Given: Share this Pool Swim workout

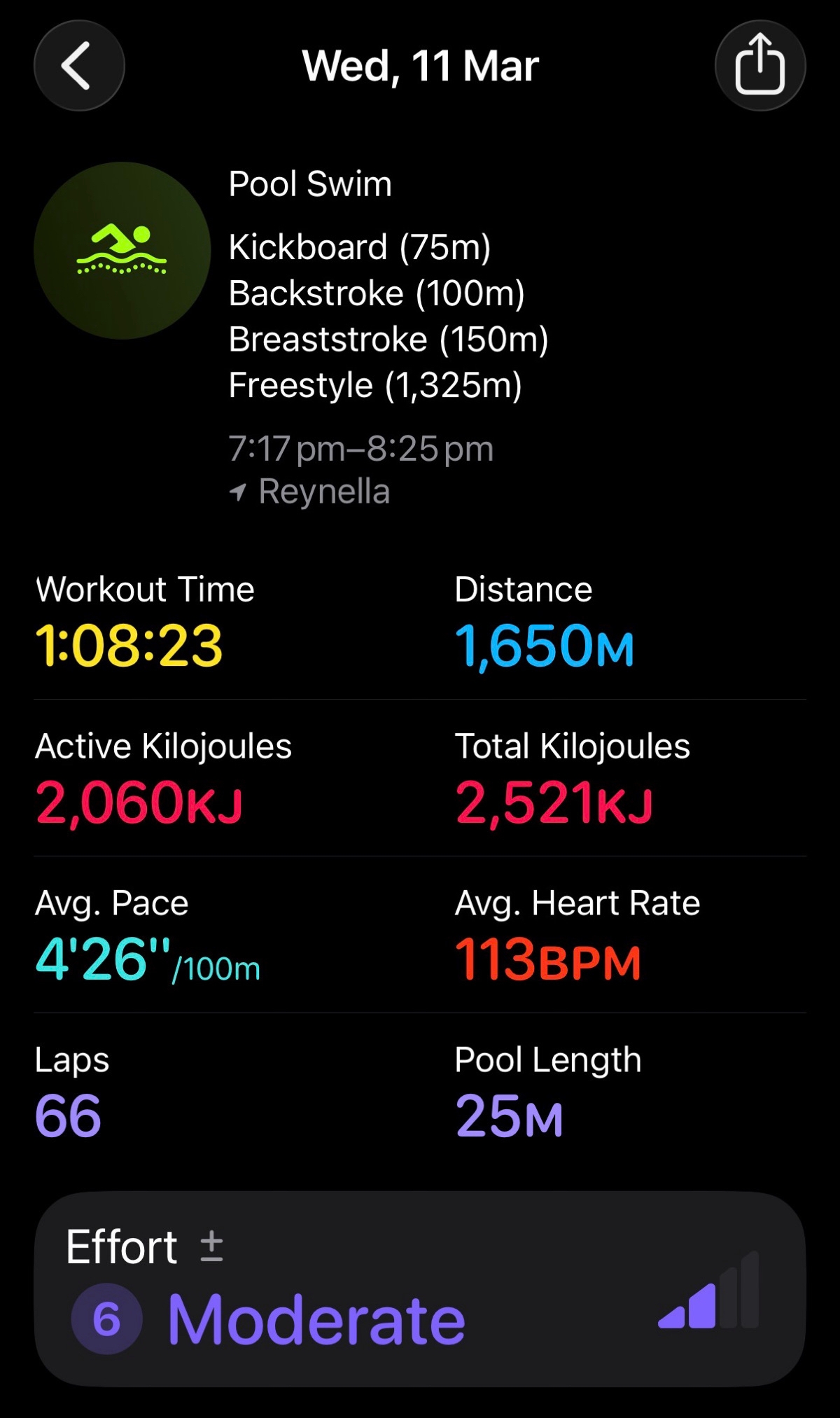Looking at the screenshot, I should tap(759, 66).
